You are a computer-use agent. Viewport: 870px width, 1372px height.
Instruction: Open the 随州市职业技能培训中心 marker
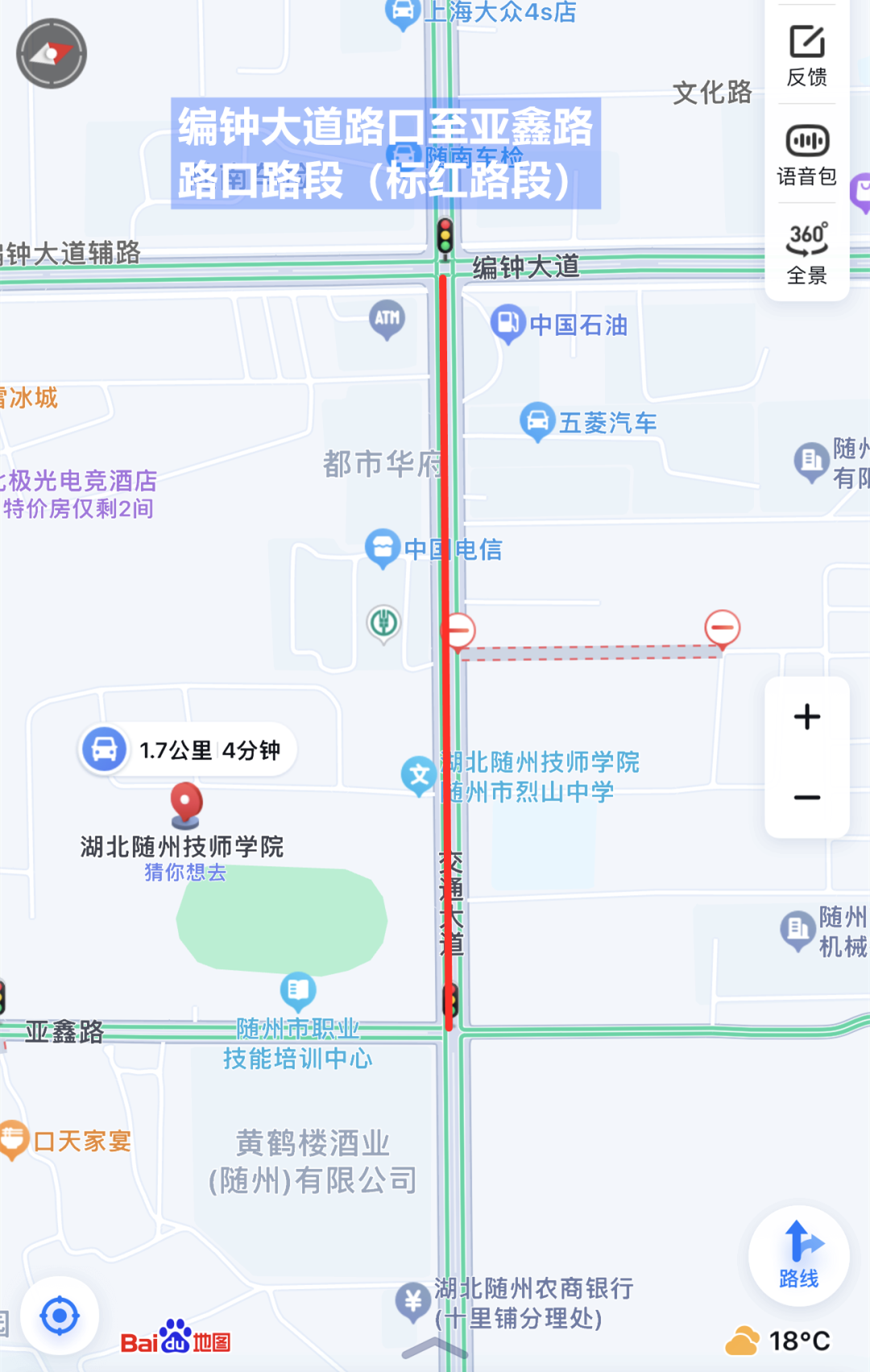tap(297, 990)
